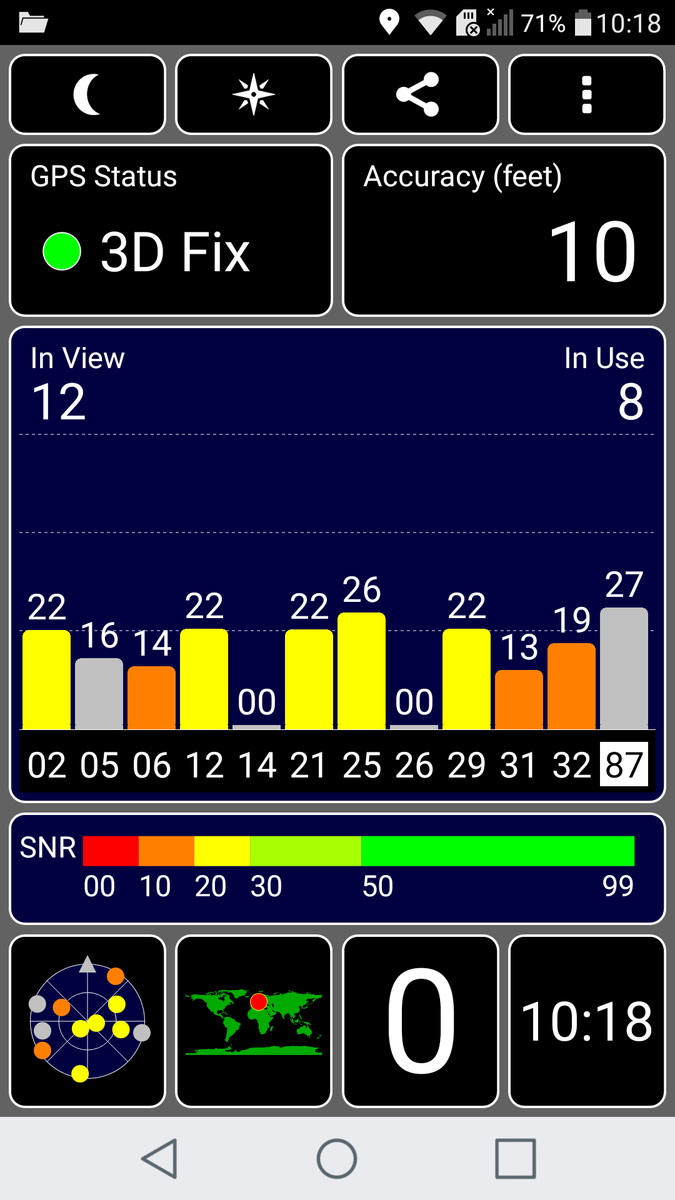Select satellite 87 in the signal chart
The width and height of the screenshot is (675, 1200).
pos(624,765)
